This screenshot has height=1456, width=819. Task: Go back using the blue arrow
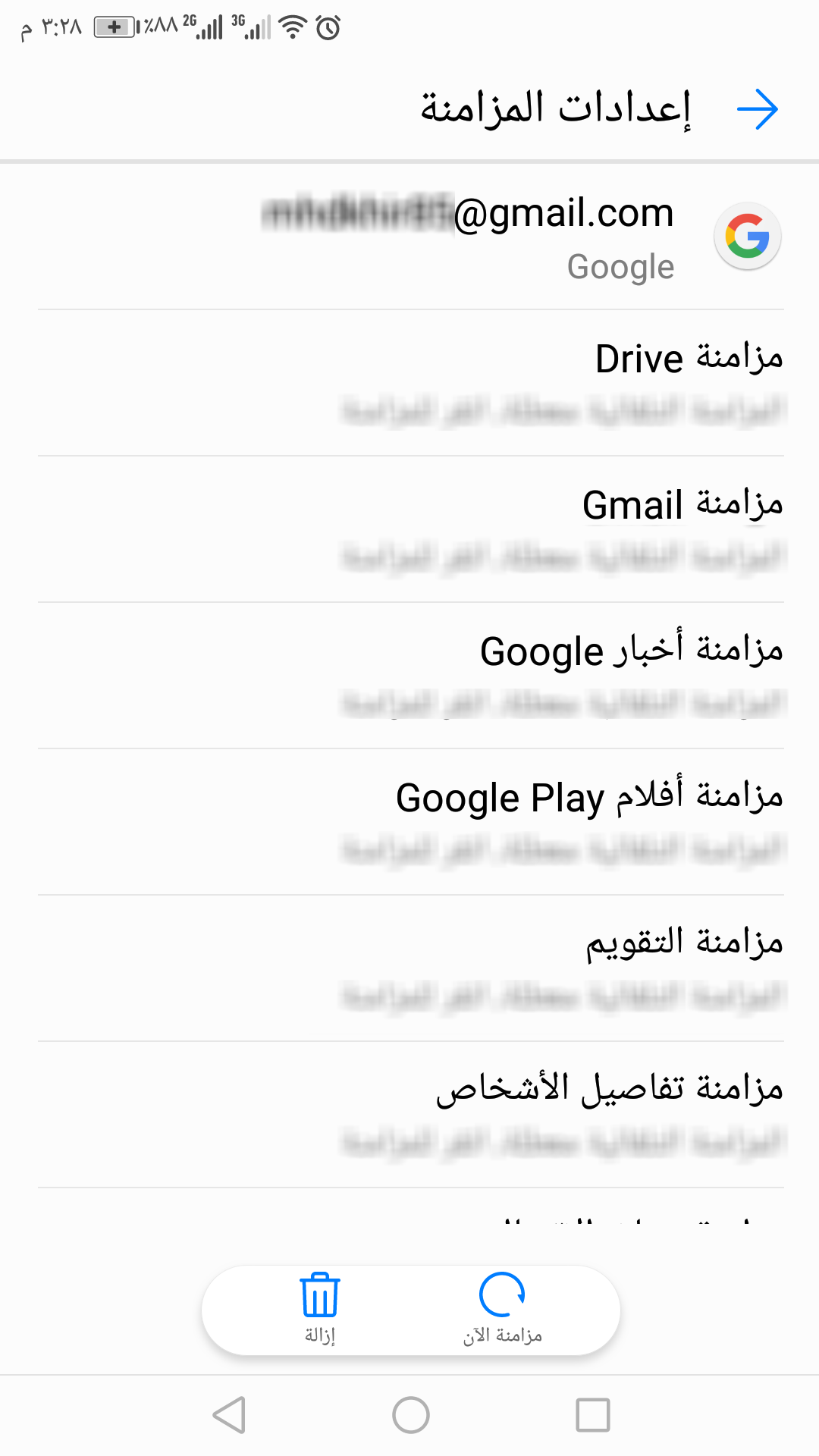pos(758,109)
